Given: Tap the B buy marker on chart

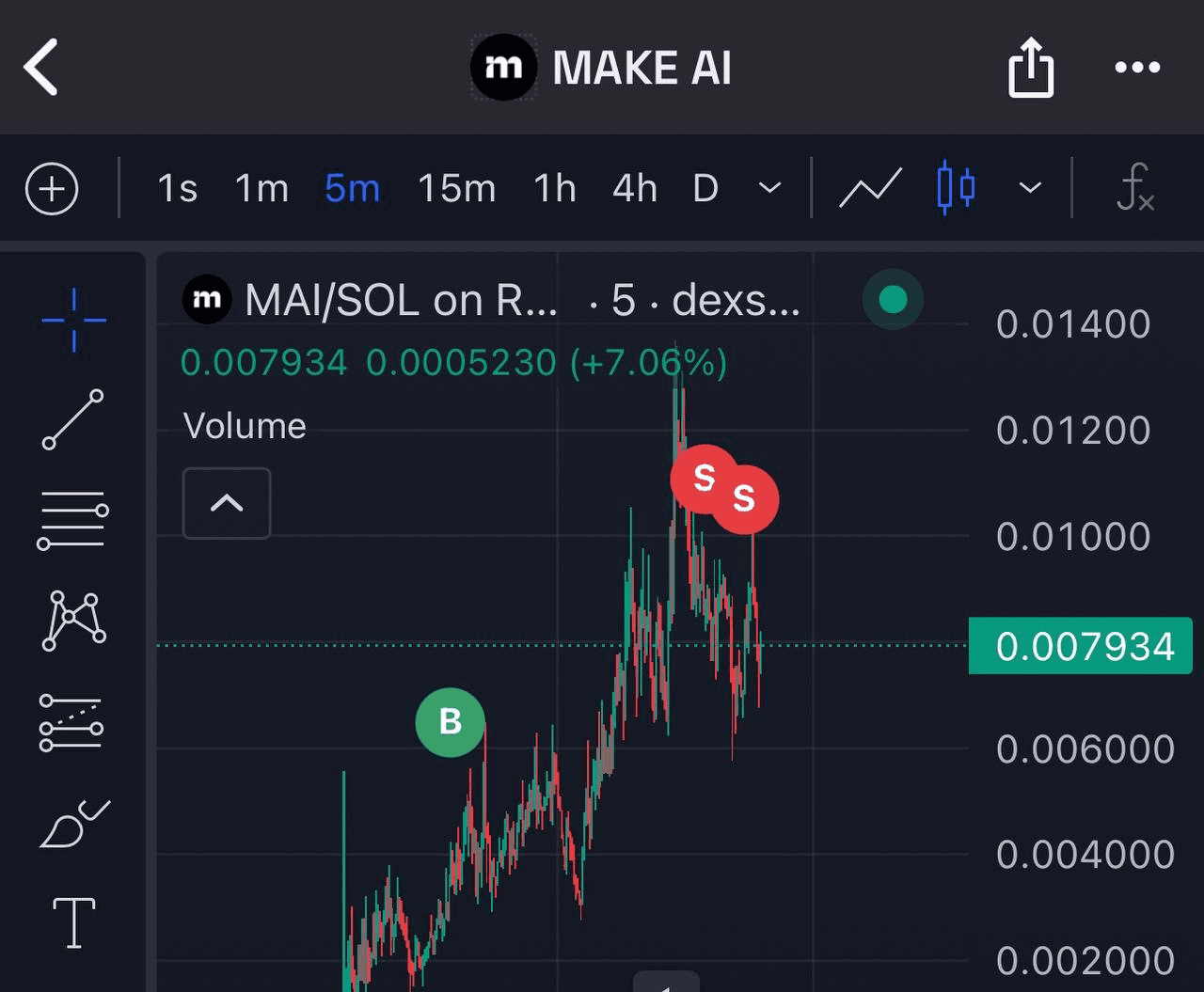Looking at the screenshot, I should click(x=450, y=722).
